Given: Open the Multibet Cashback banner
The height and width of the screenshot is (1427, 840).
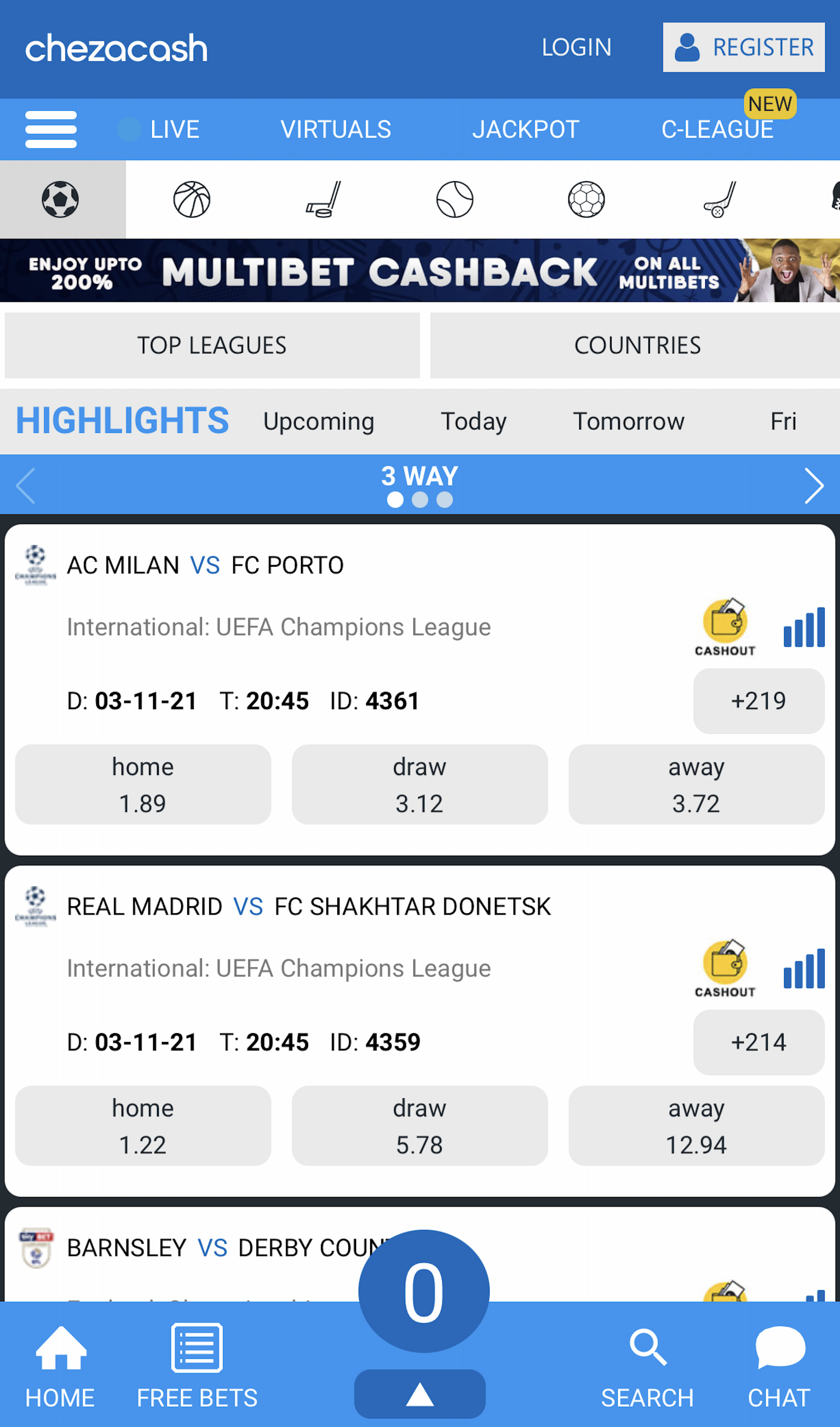Looking at the screenshot, I should [420, 271].
